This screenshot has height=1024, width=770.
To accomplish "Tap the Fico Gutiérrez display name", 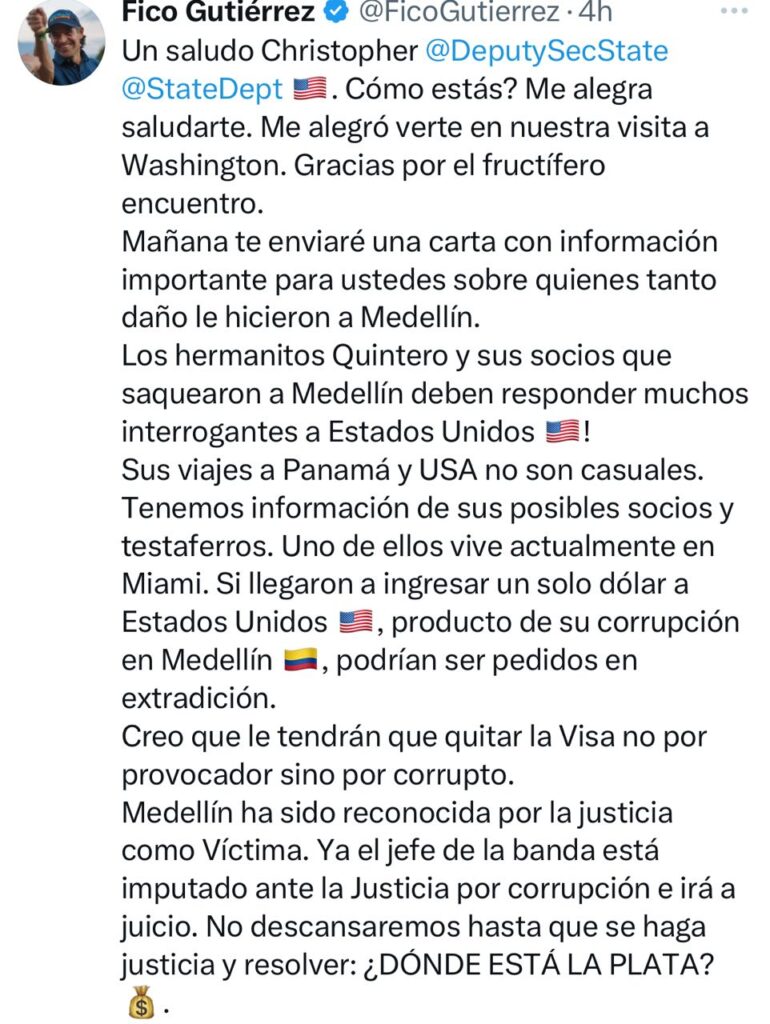I will [x=218, y=13].
